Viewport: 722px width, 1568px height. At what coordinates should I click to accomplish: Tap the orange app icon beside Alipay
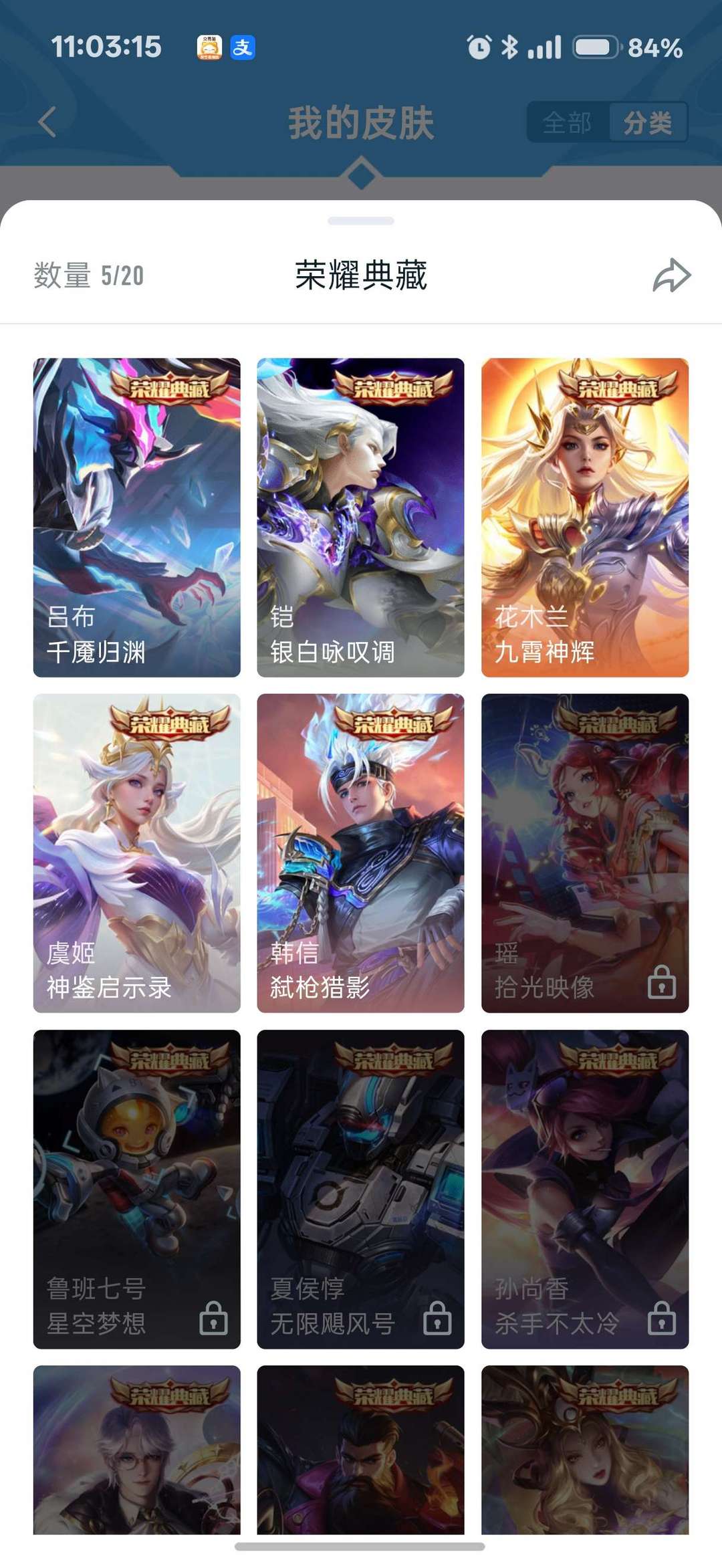[x=209, y=47]
